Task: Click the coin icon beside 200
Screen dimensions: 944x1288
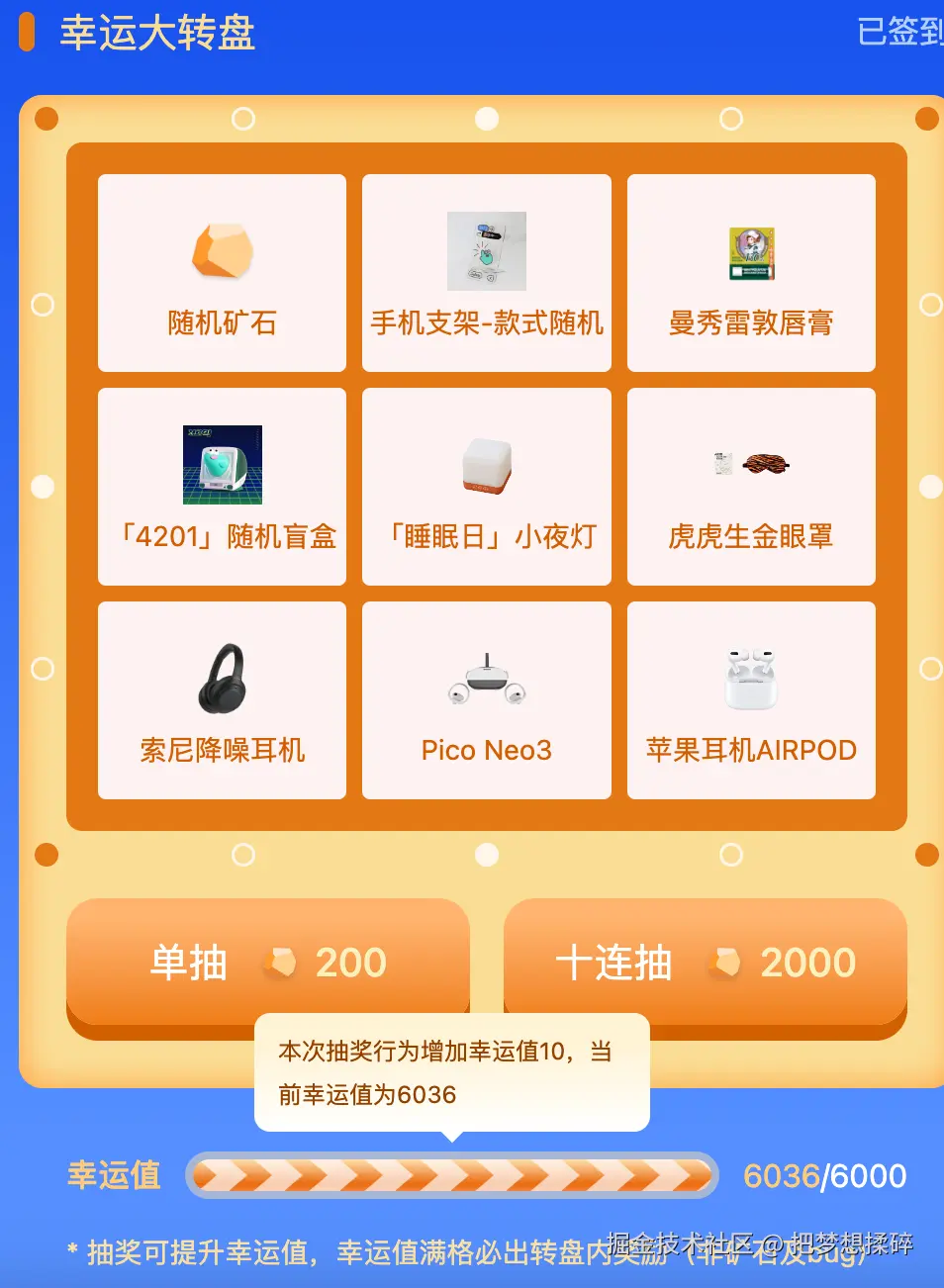Action: (280, 961)
